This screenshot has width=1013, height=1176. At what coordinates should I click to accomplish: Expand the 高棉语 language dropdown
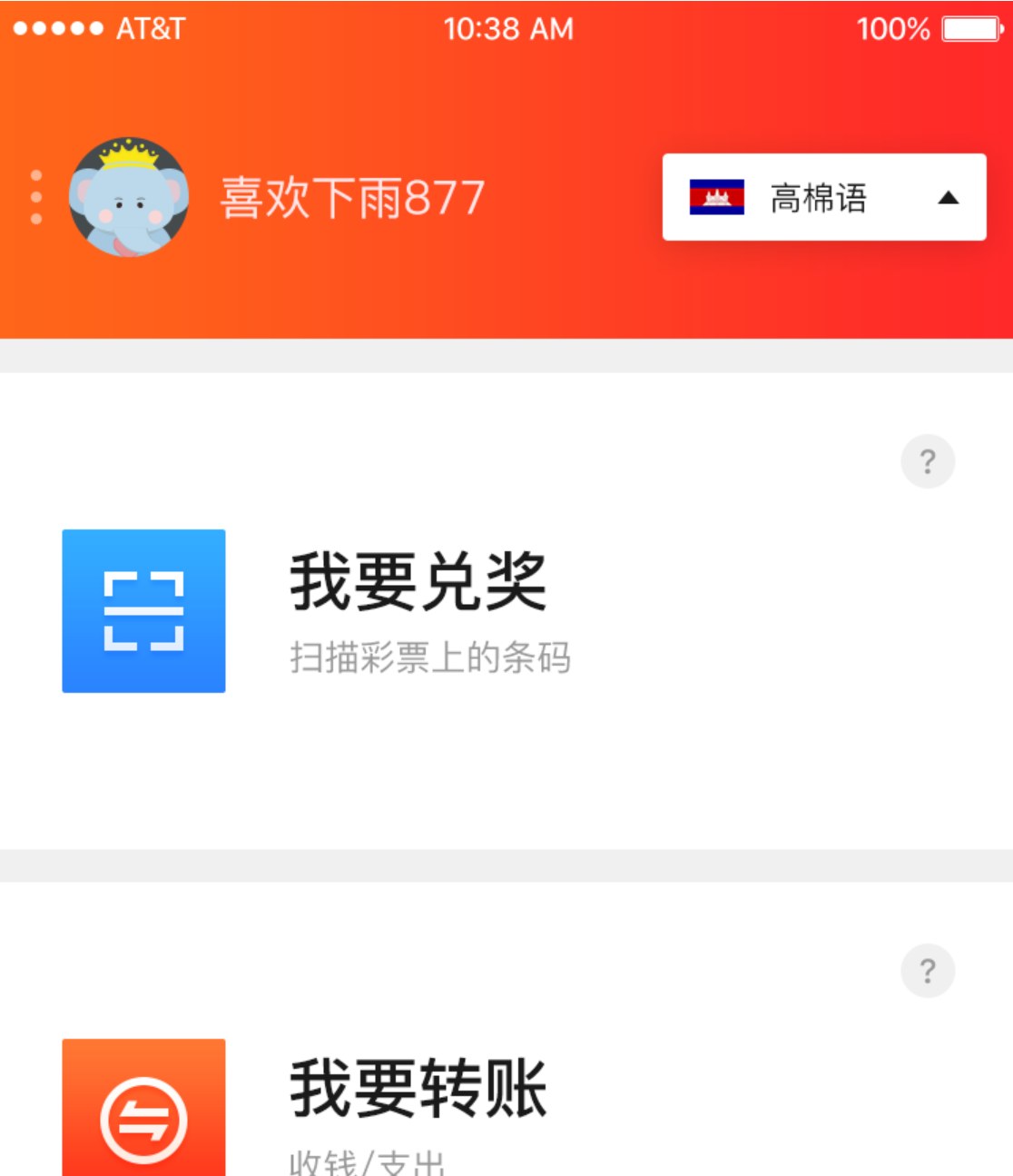pos(824,197)
